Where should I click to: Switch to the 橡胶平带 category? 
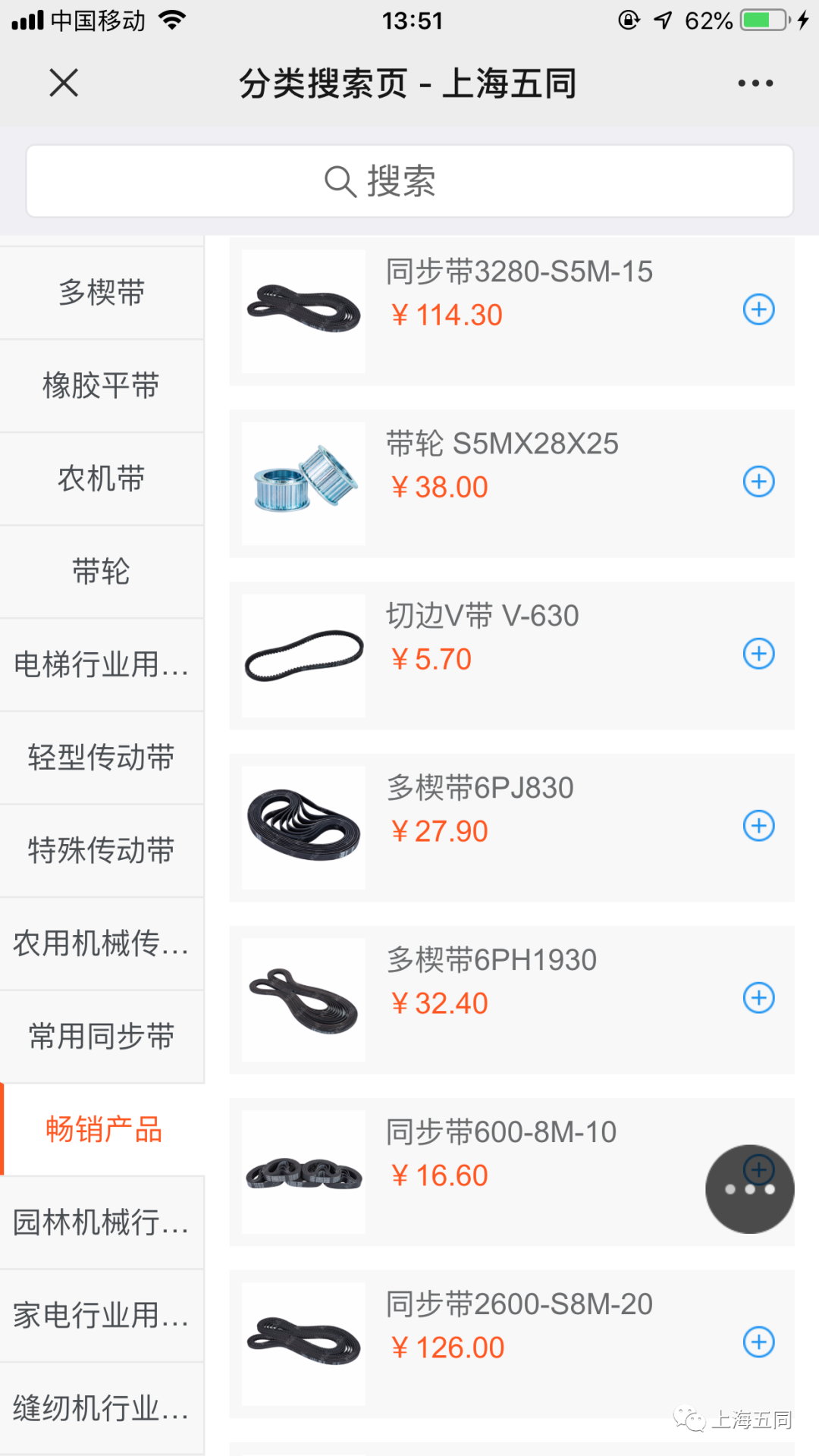click(x=102, y=386)
